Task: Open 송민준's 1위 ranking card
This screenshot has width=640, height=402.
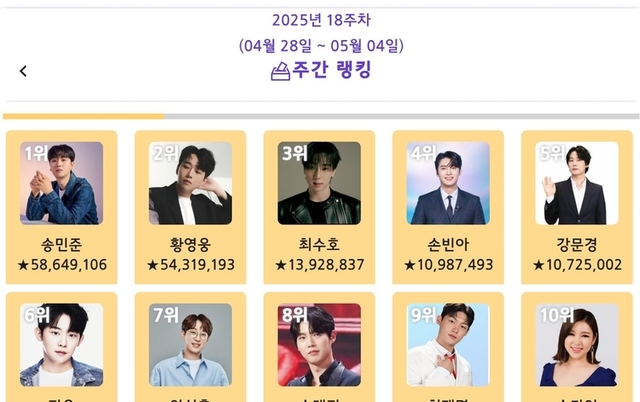Action: (62, 207)
